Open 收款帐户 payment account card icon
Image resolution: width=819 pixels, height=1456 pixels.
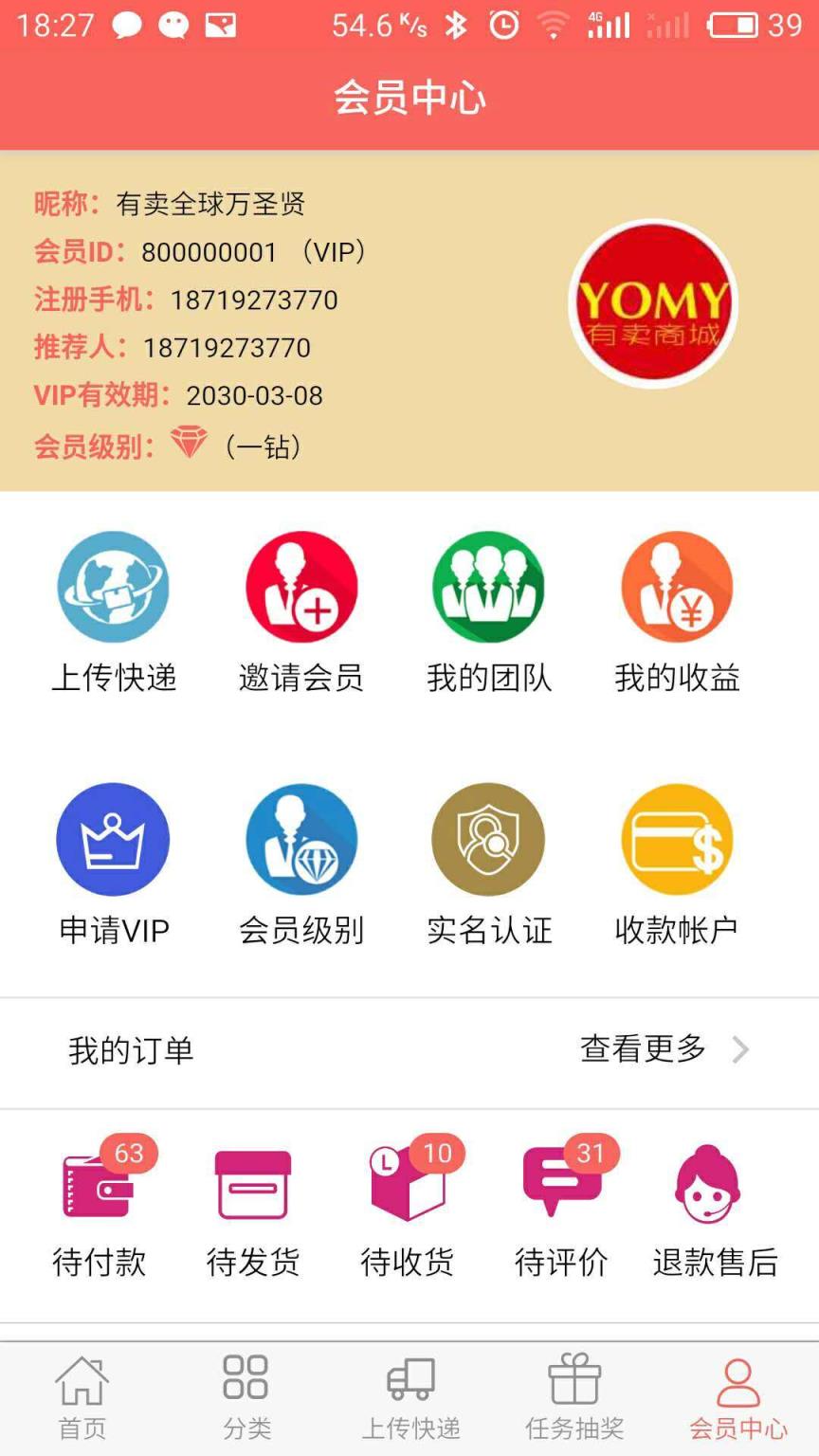(x=677, y=840)
